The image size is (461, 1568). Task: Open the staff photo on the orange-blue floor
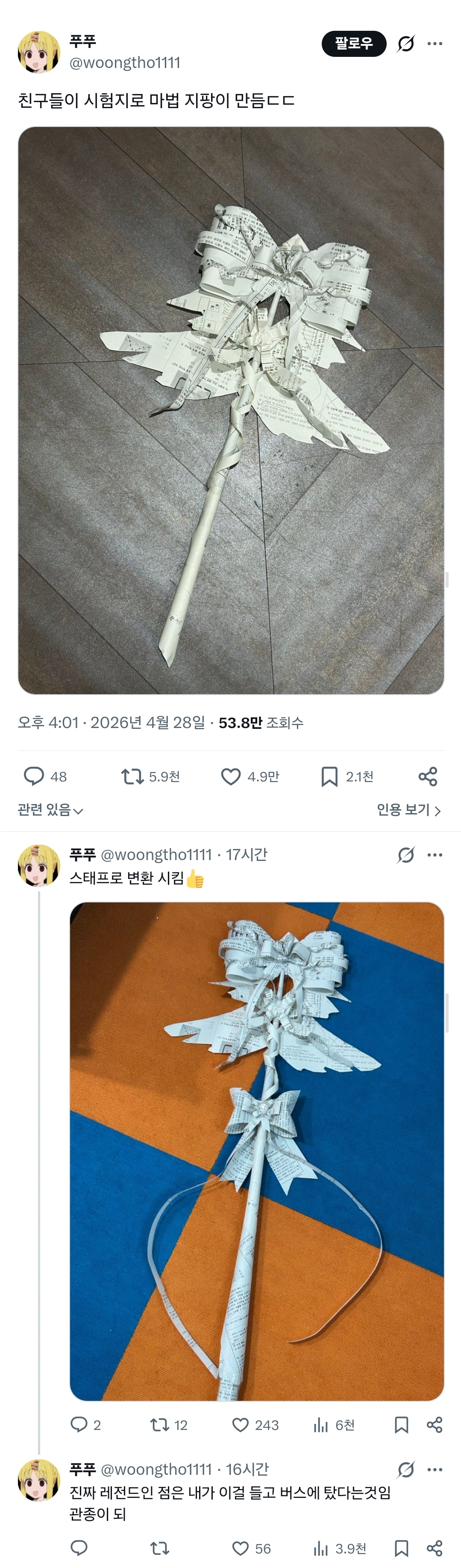[257, 1152]
